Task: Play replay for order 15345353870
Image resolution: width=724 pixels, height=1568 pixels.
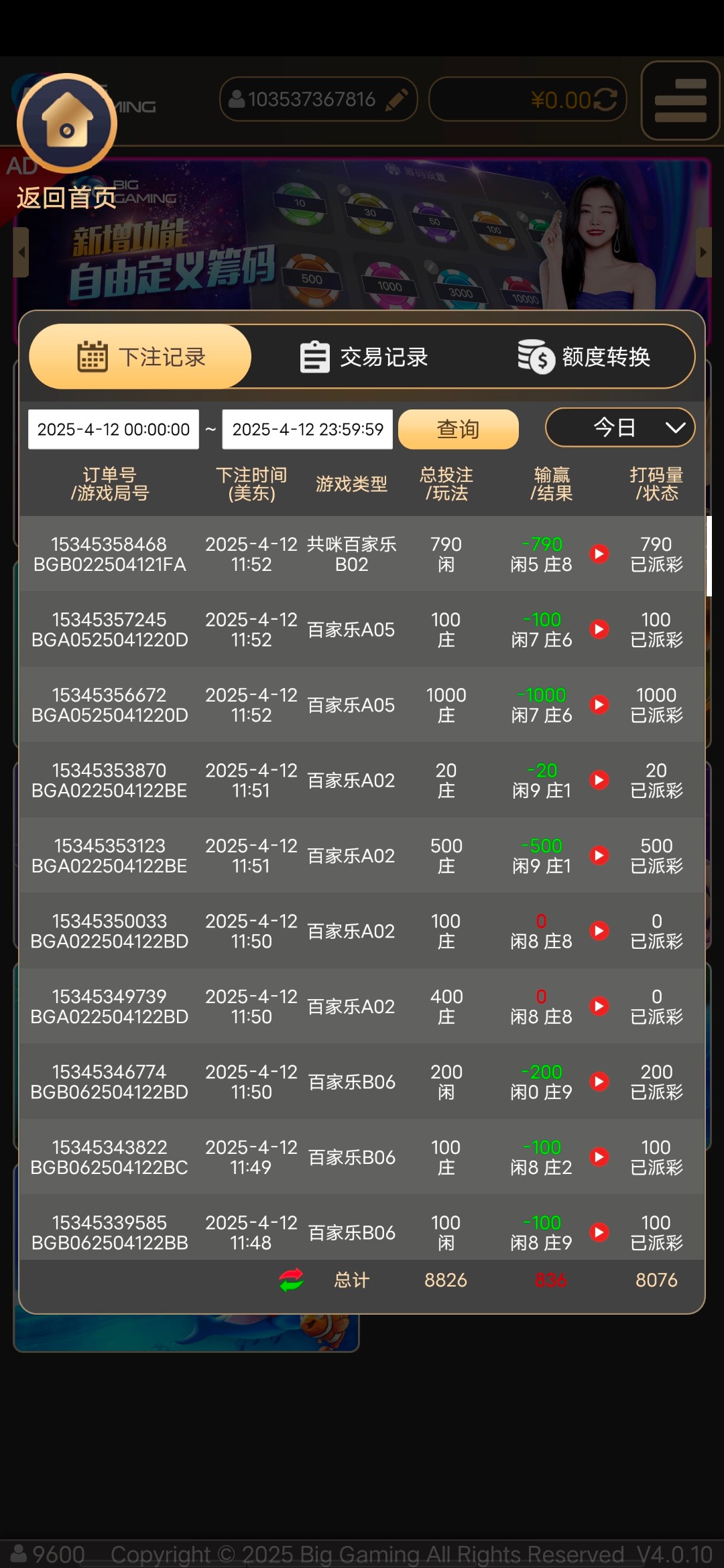Action: tap(599, 780)
